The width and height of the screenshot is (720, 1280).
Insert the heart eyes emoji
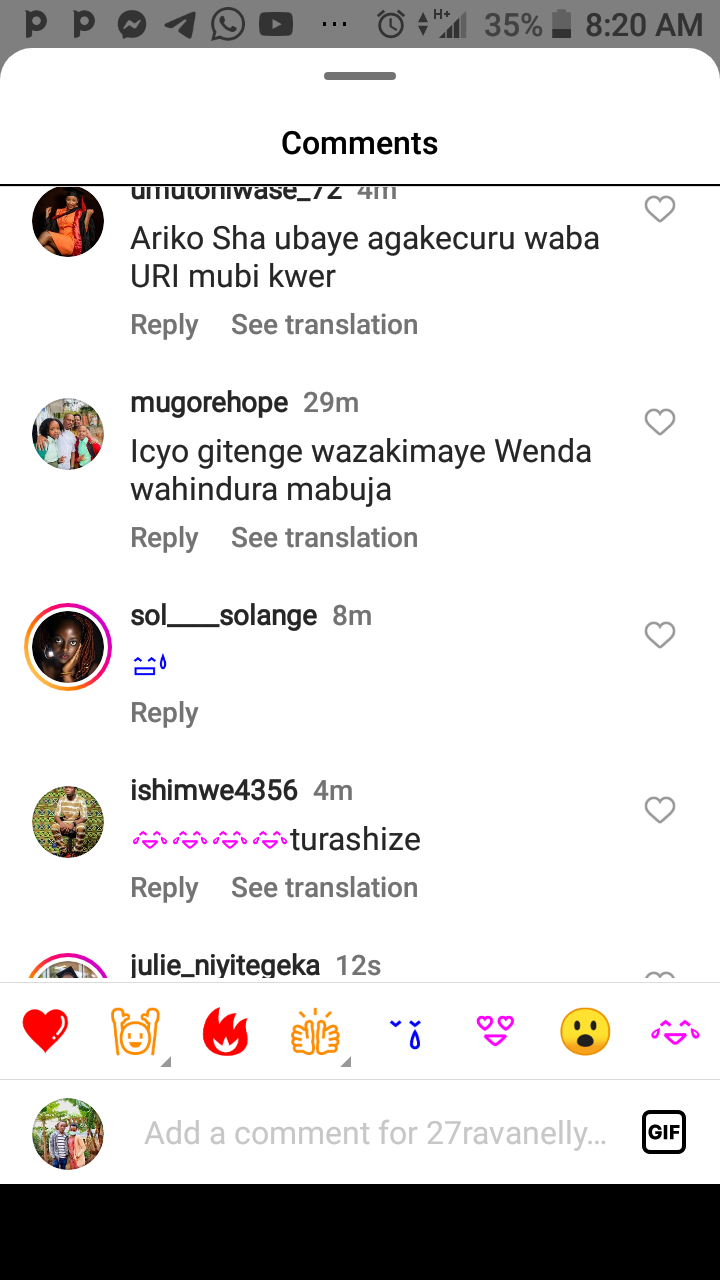point(495,1031)
